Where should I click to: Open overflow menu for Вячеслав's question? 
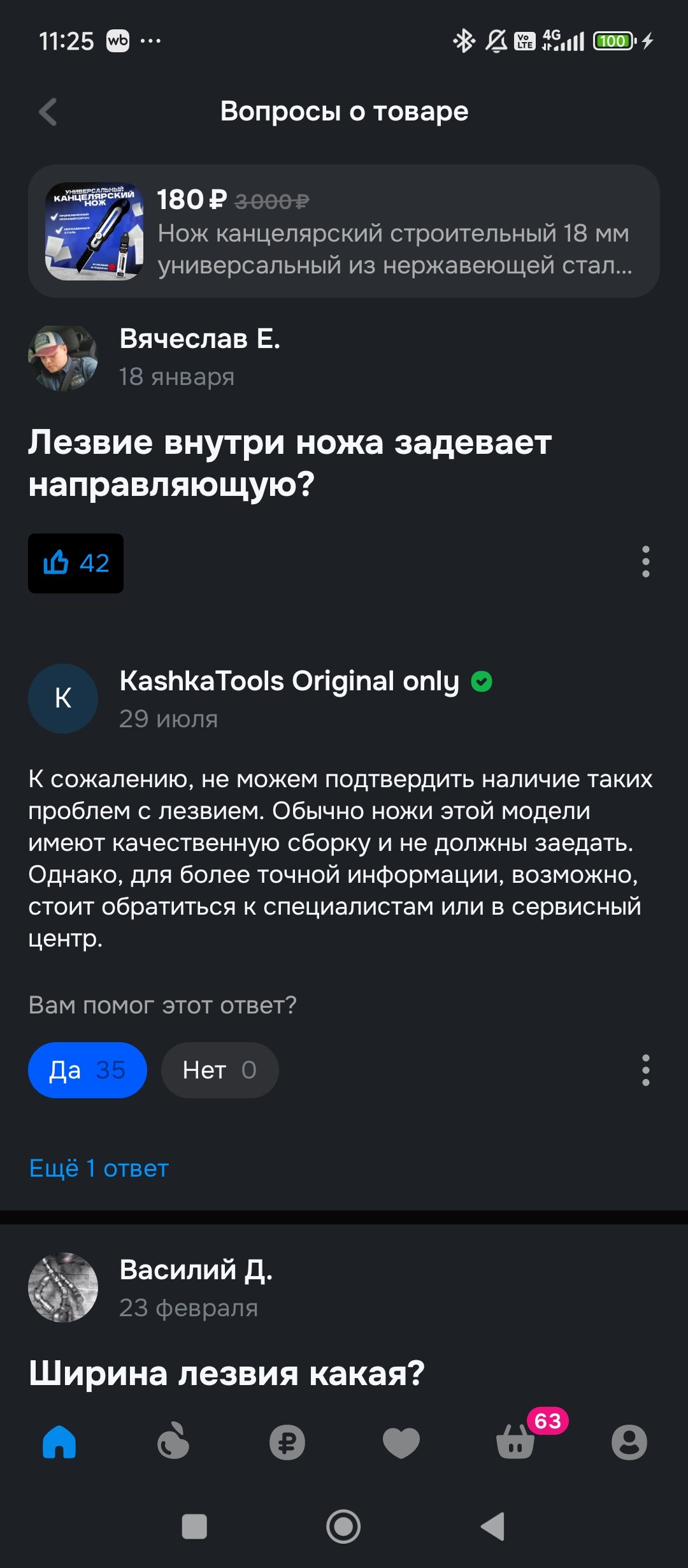pos(645,562)
